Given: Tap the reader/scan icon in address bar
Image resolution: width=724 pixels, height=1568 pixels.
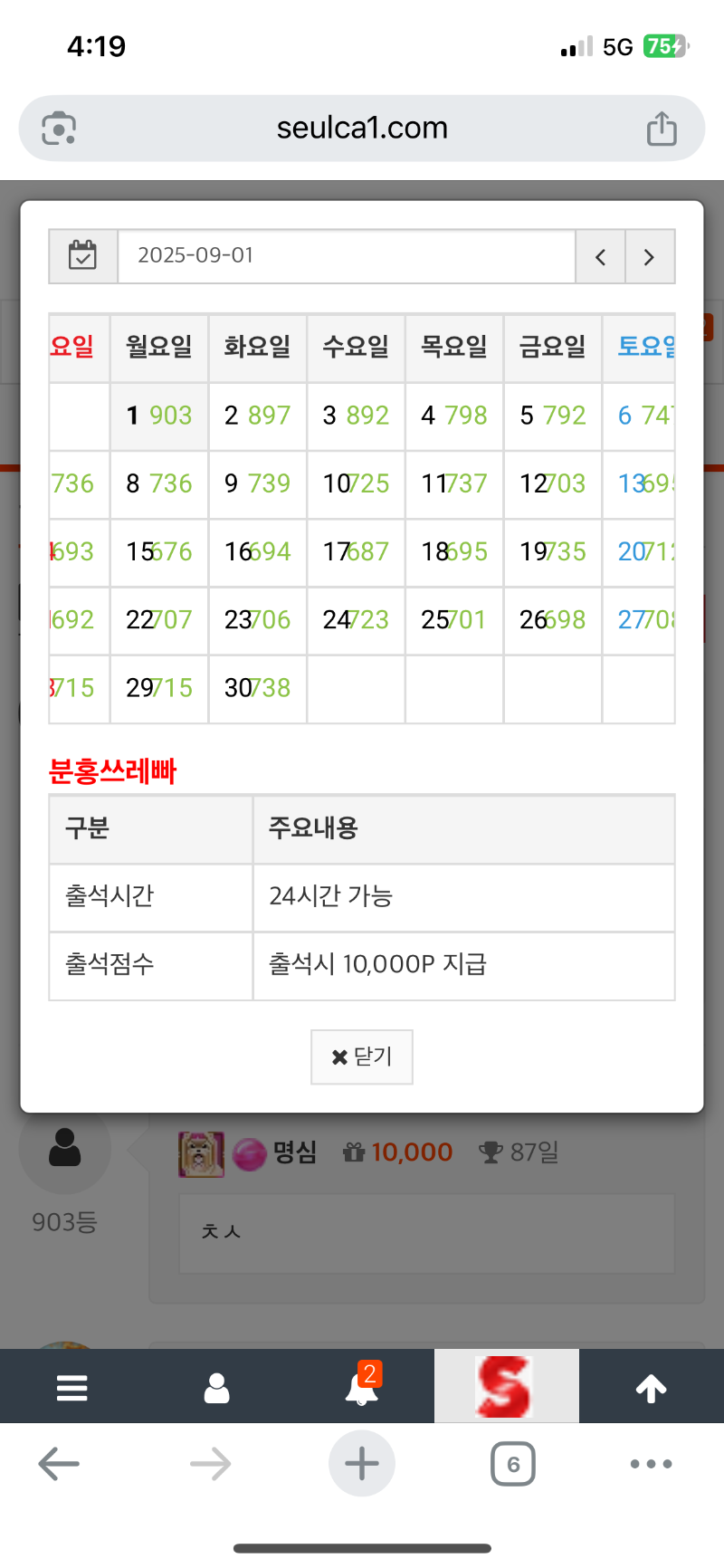Looking at the screenshot, I should pos(60,129).
